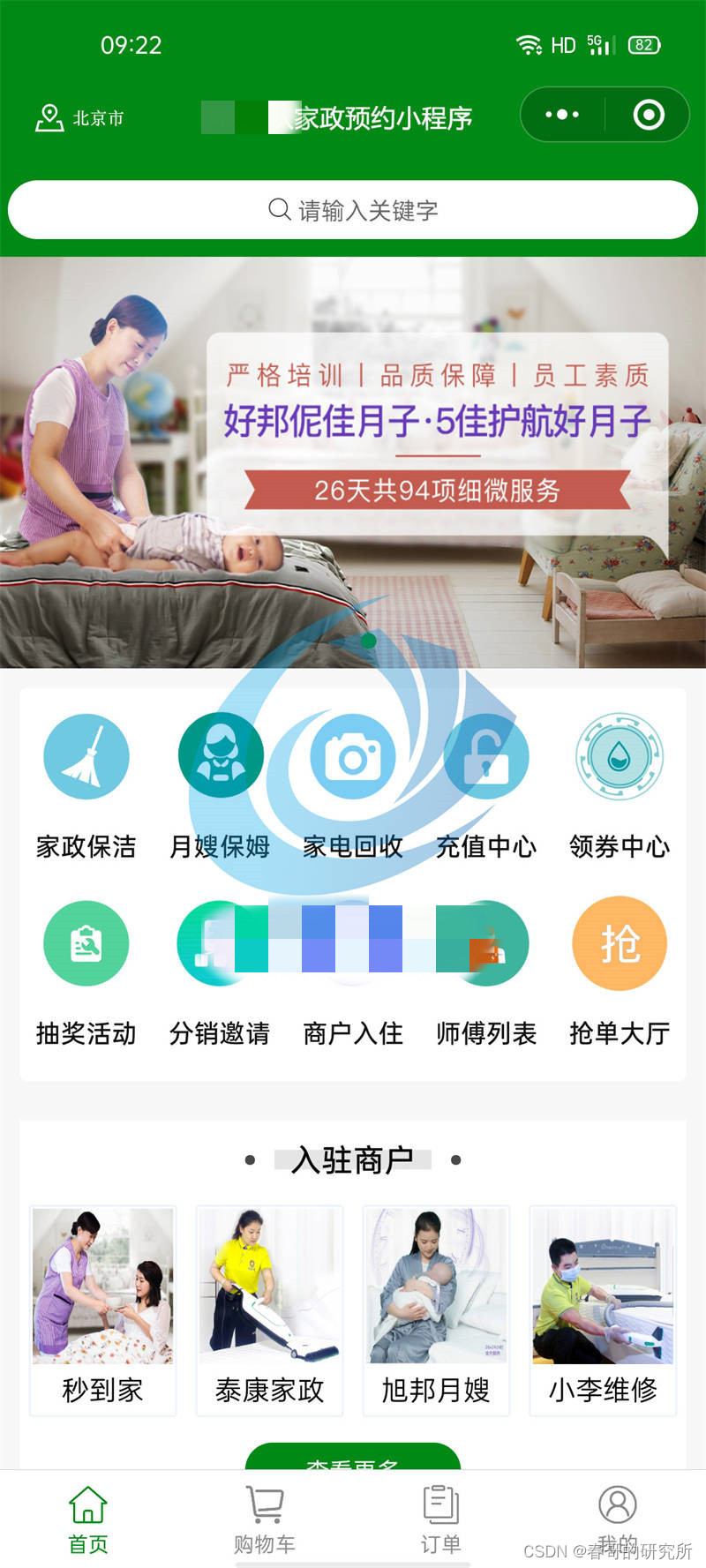Open the mini program overflow menu
The image size is (706, 1568).
tap(562, 115)
